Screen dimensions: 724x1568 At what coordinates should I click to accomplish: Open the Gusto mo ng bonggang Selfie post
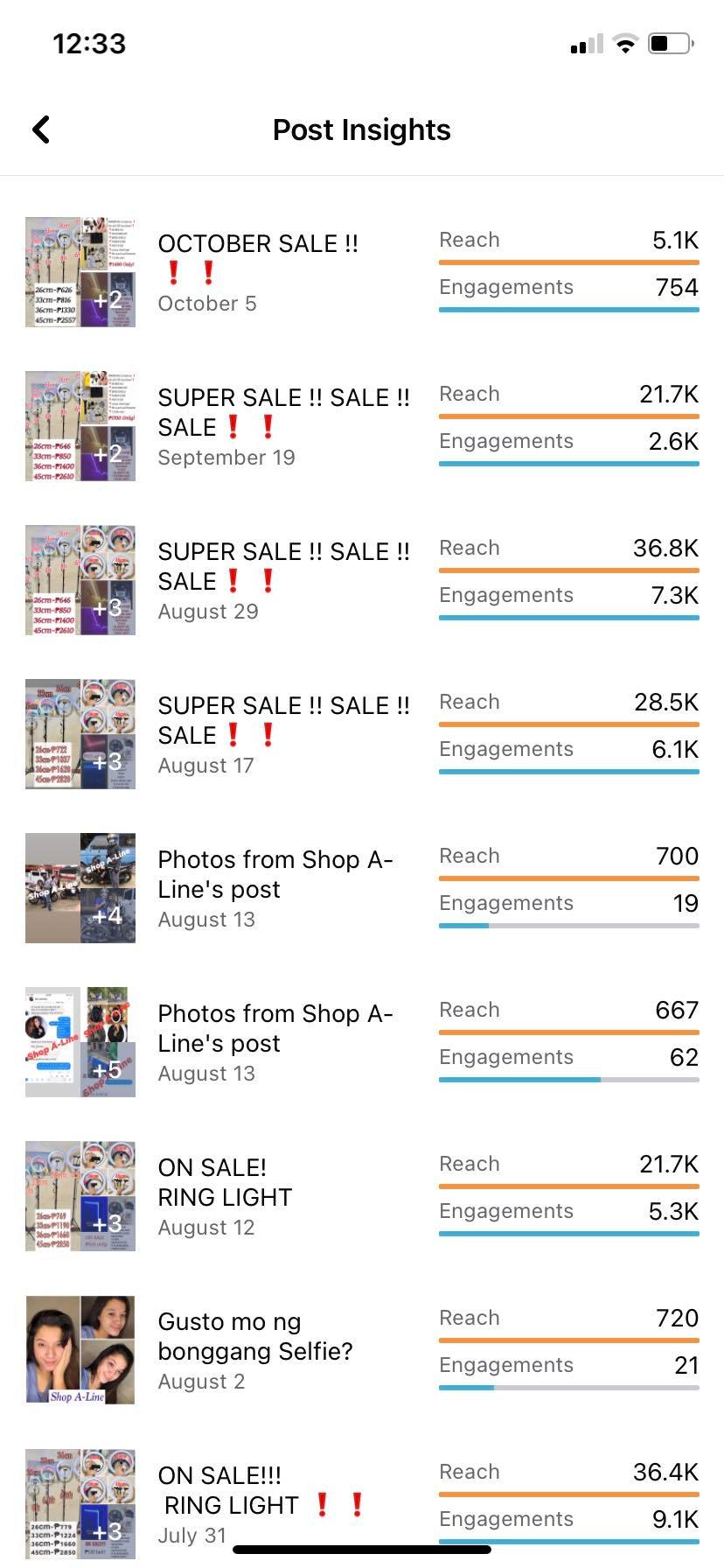pyautogui.click(x=254, y=1350)
